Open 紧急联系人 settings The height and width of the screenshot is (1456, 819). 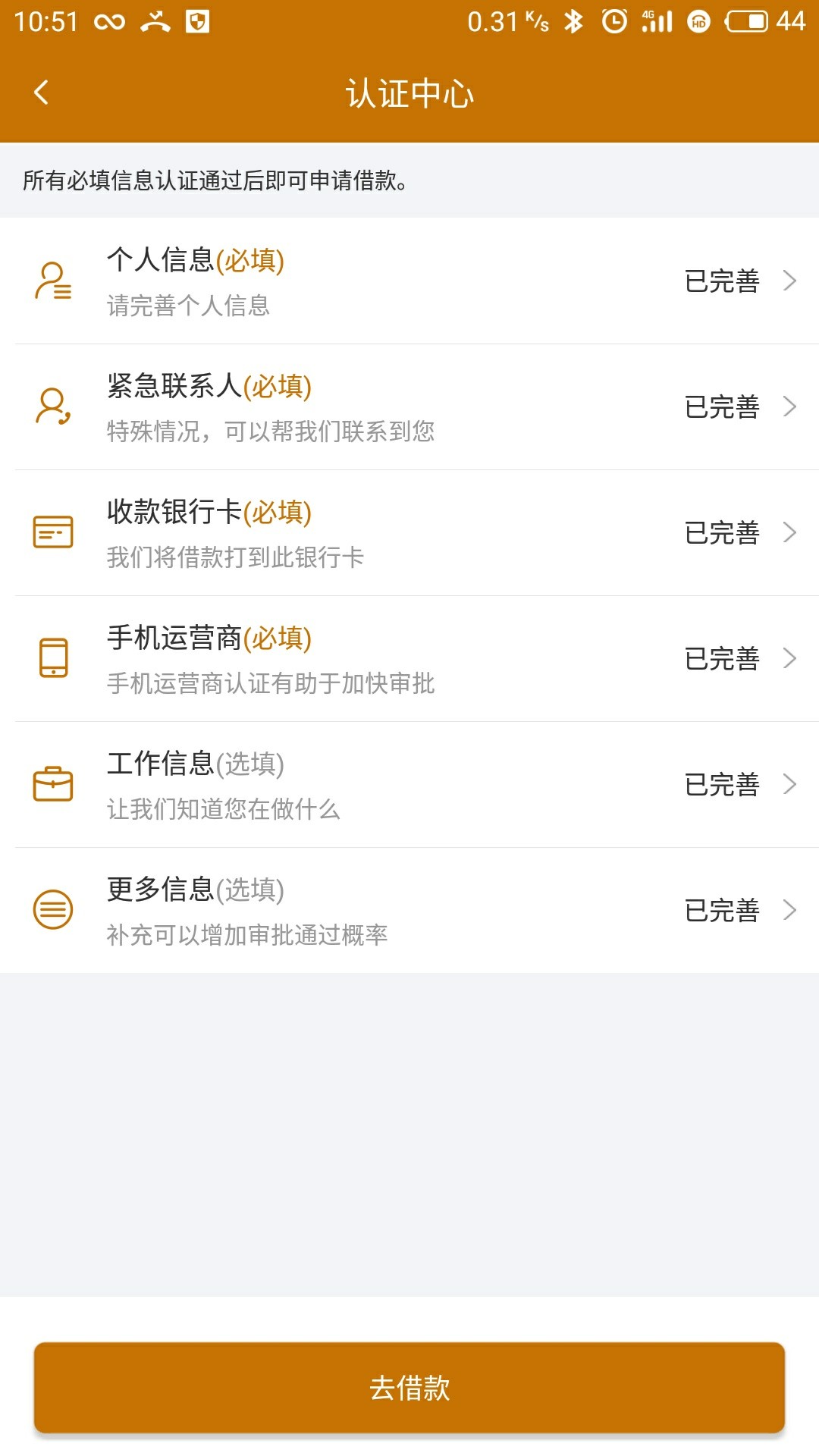(x=409, y=407)
